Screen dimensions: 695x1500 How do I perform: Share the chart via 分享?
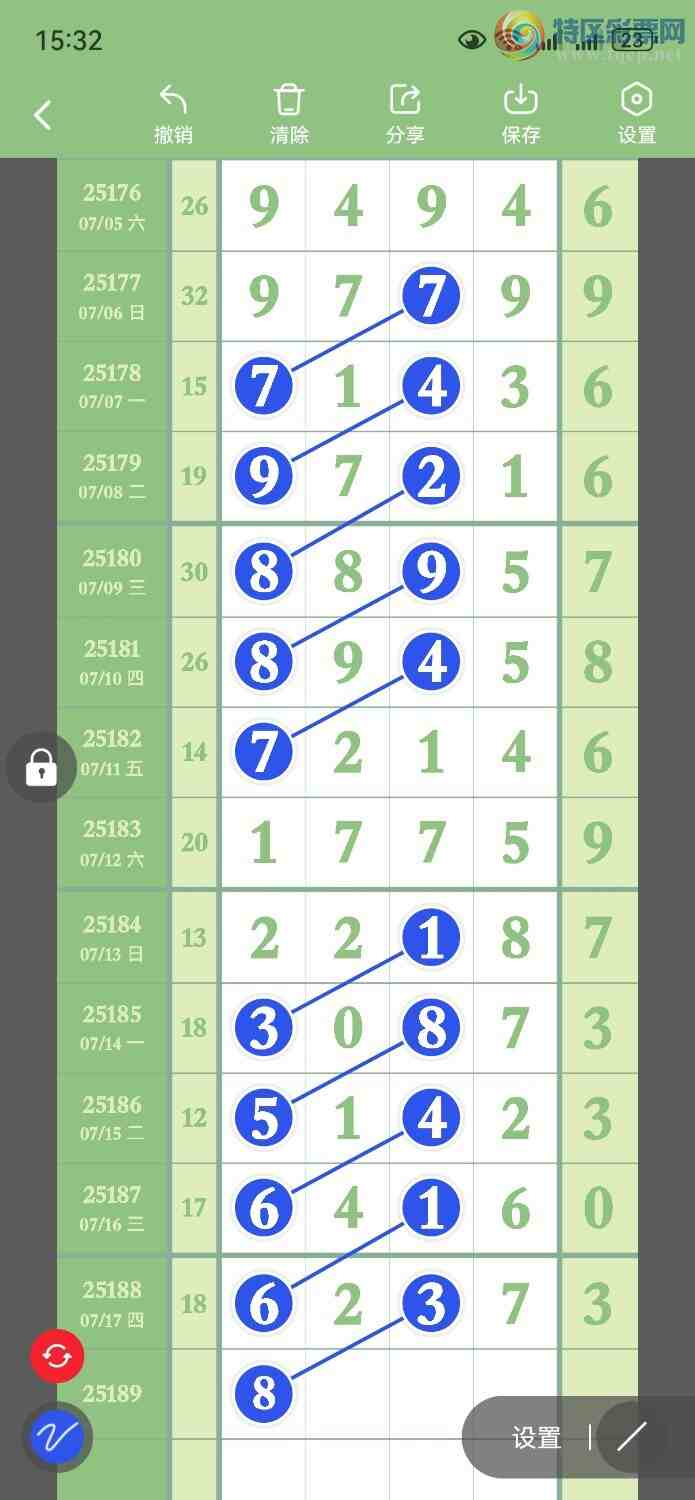point(405,114)
